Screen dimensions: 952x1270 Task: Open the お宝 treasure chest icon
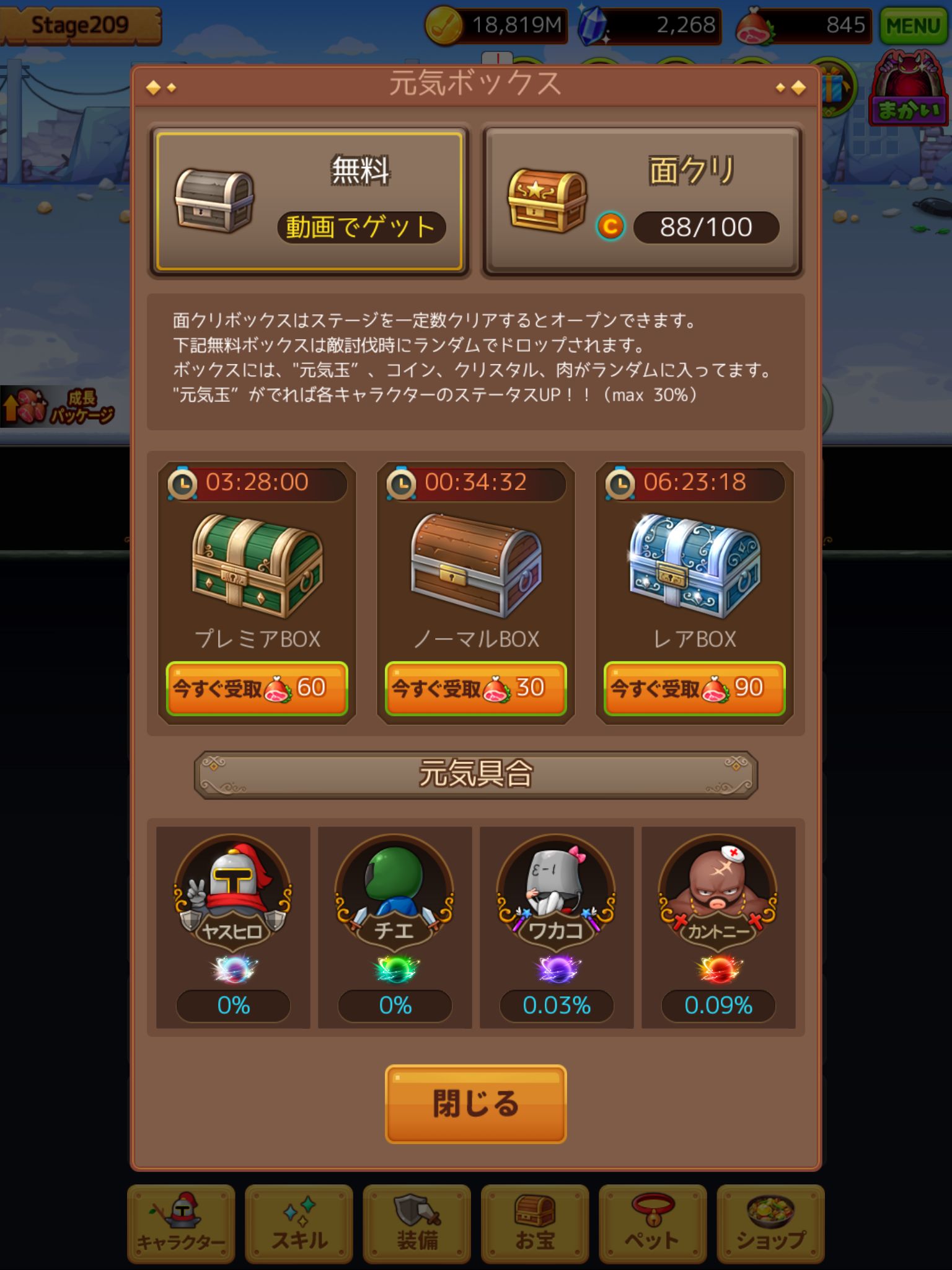(x=534, y=1222)
